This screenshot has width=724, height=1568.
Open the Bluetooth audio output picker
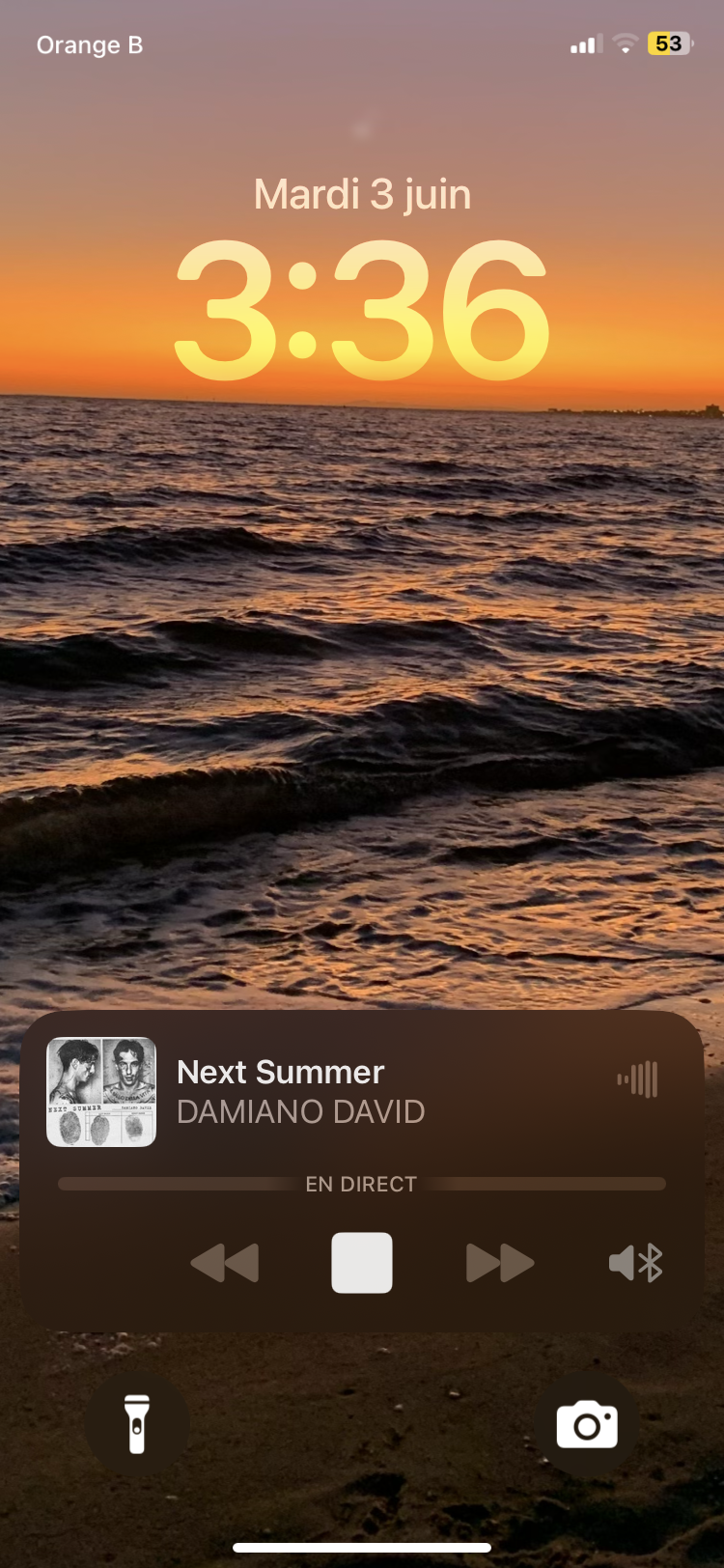click(x=636, y=1263)
